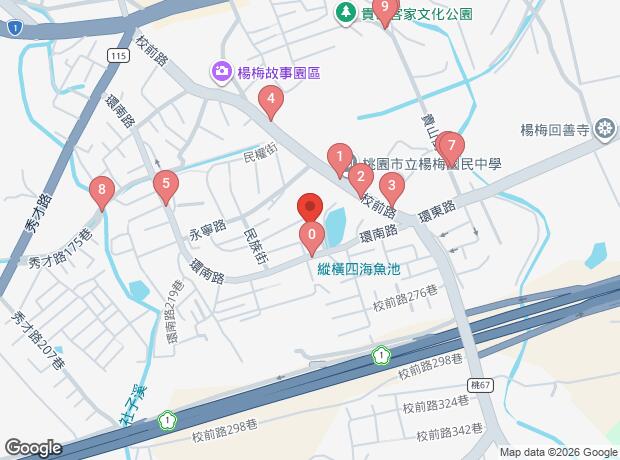Tap the unnumbered red center pin
Viewport: 620px width, 460px height.
(309, 207)
